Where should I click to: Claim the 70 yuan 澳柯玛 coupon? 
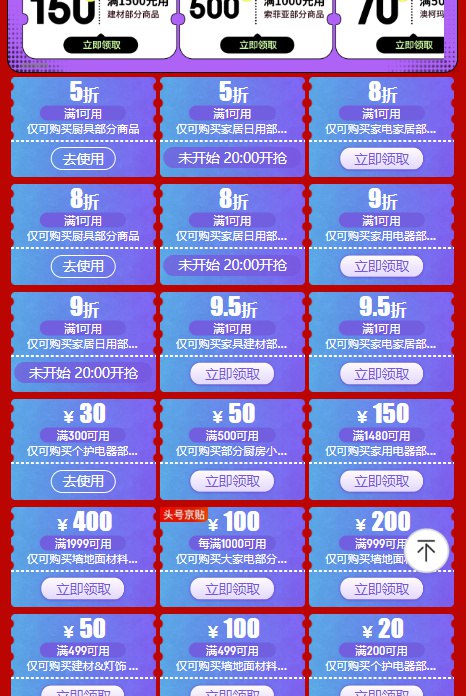click(411, 45)
